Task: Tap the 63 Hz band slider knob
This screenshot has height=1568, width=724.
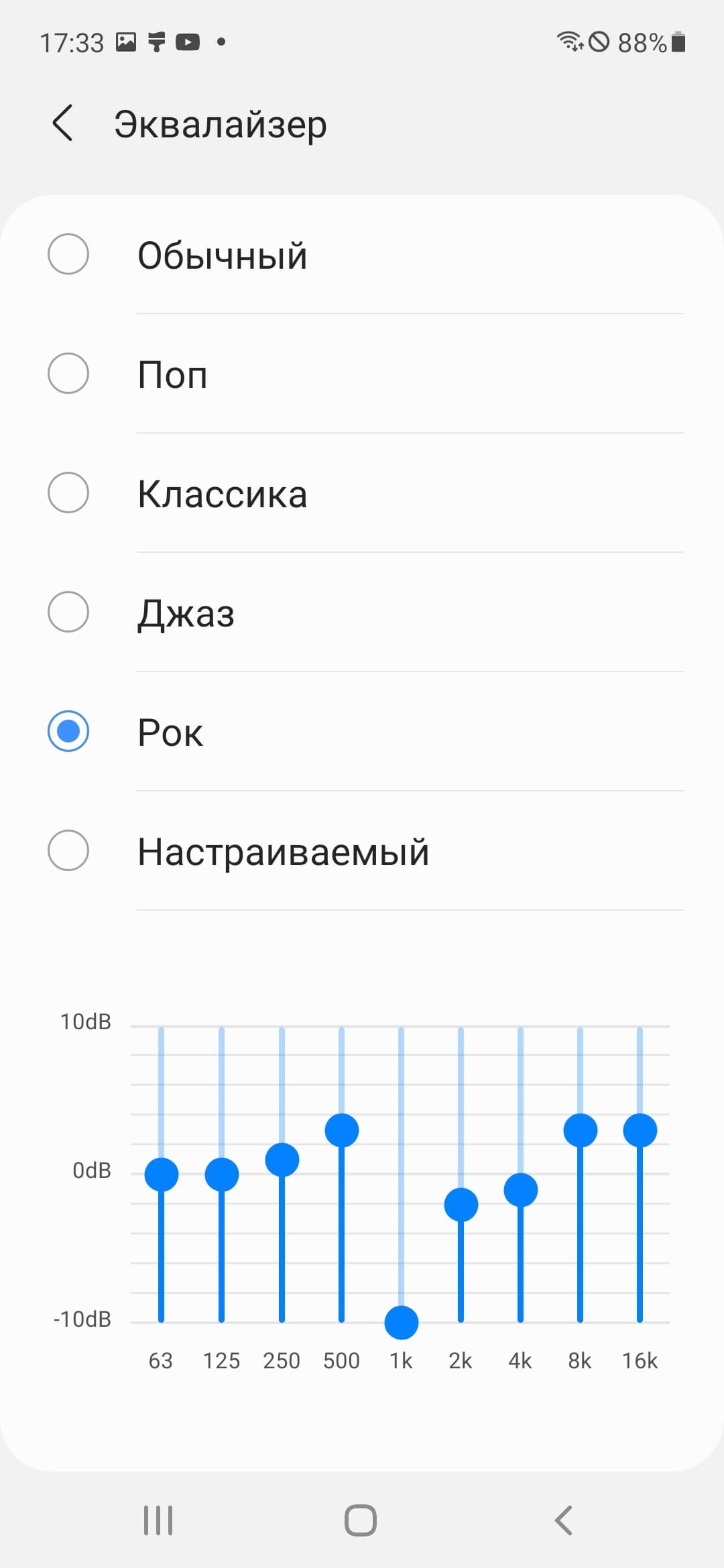Action: coord(162,1174)
